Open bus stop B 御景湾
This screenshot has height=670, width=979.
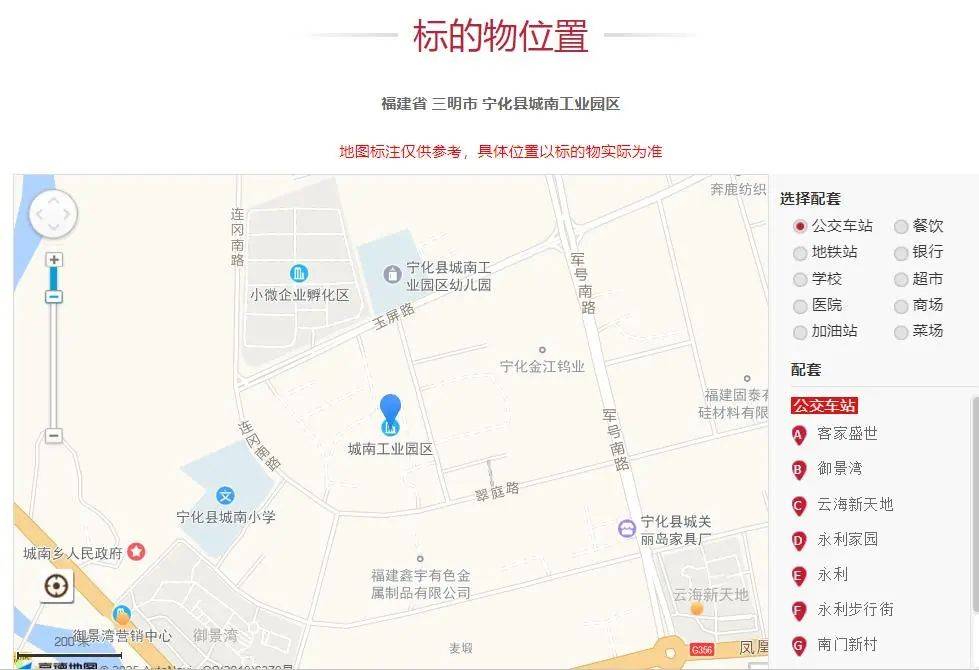click(x=838, y=469)
